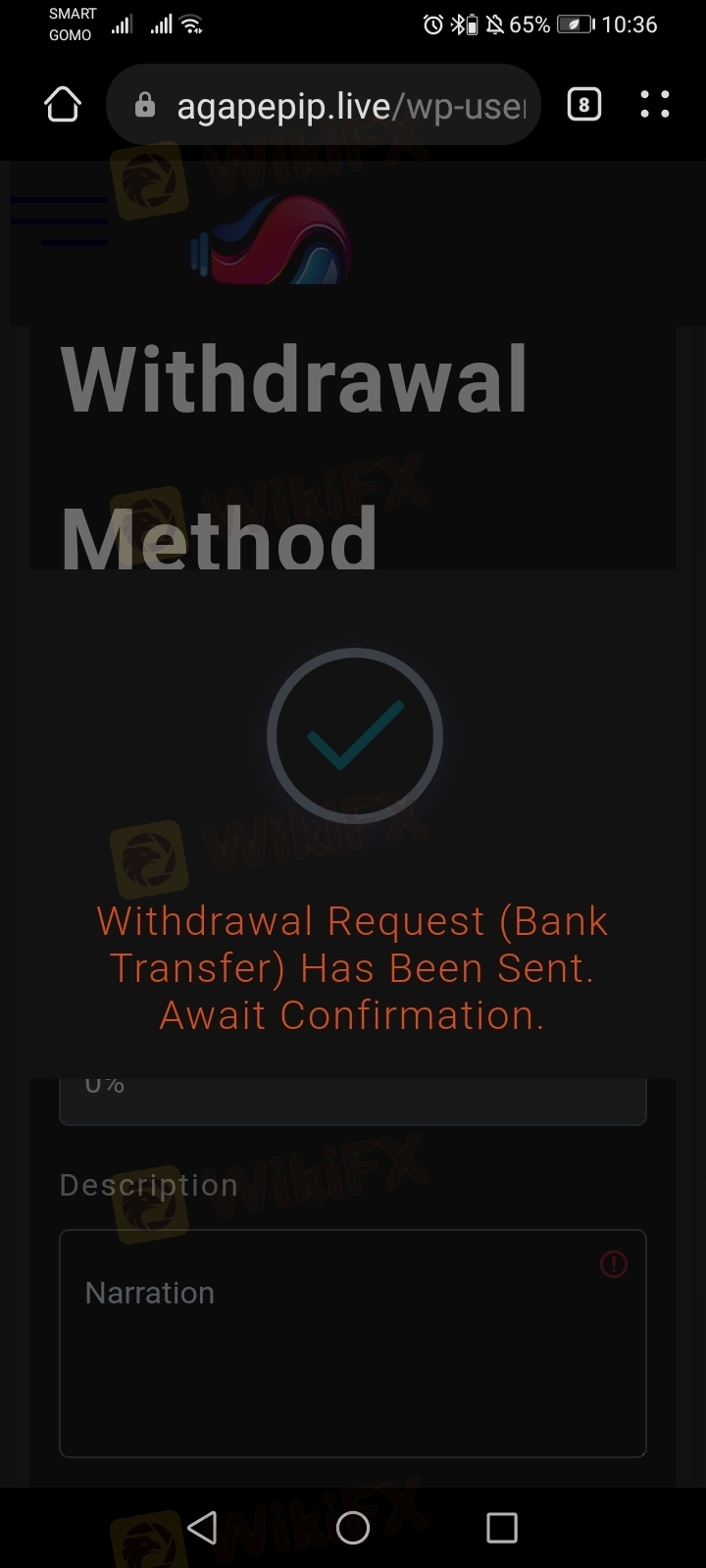Tap the Narration description field
Viewport: 706px width, 1568px height.
tap(353, 1343)
